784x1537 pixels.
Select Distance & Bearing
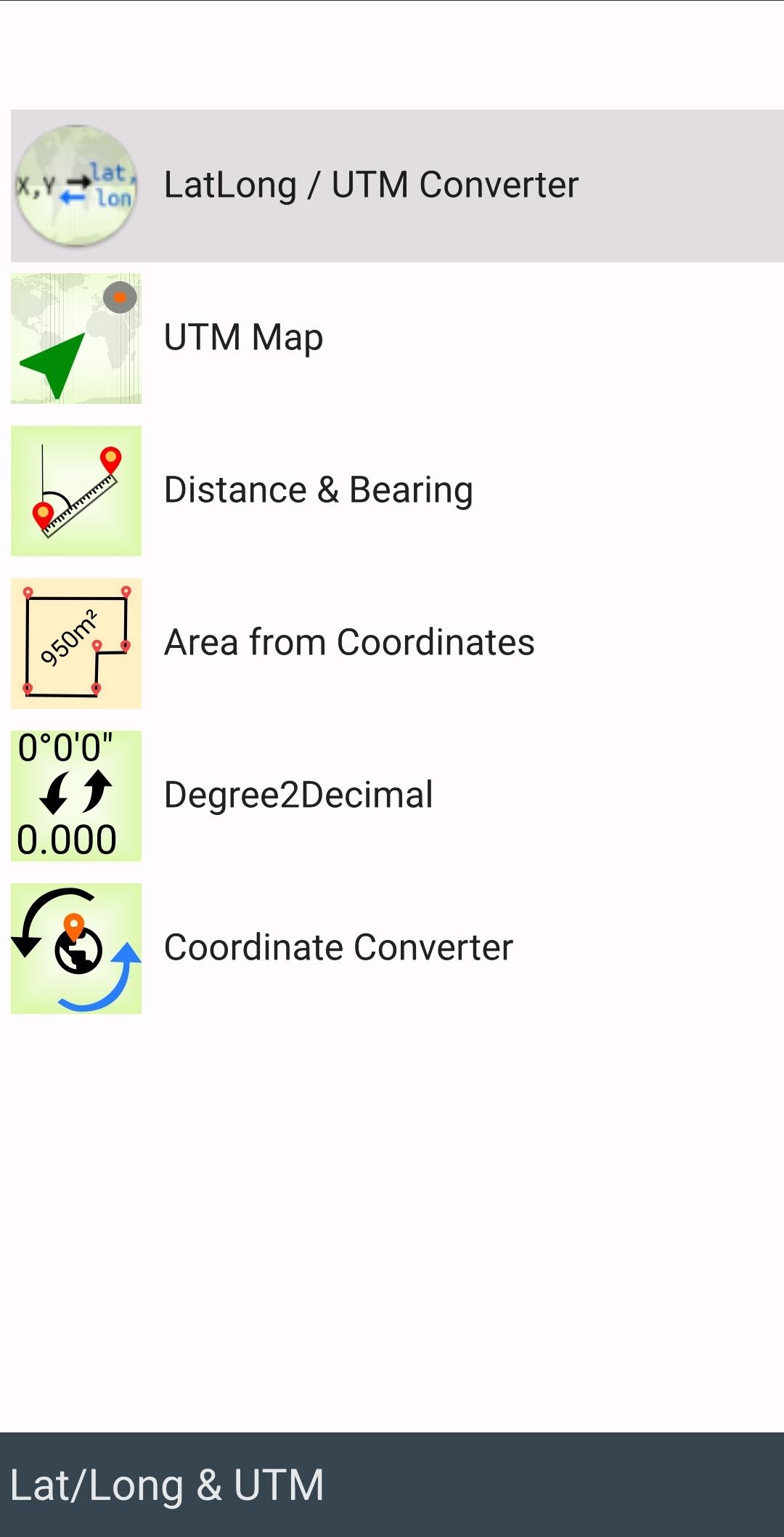(318, 490)
